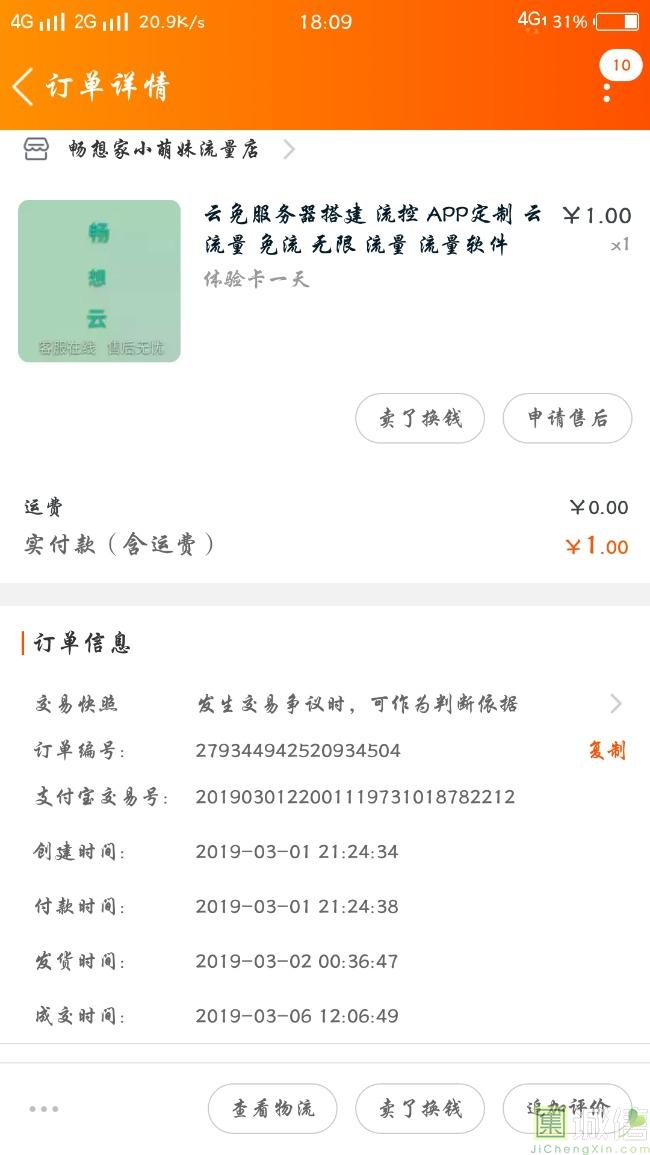Tap 申请售后 to request after-sales service

coord(567,418)
